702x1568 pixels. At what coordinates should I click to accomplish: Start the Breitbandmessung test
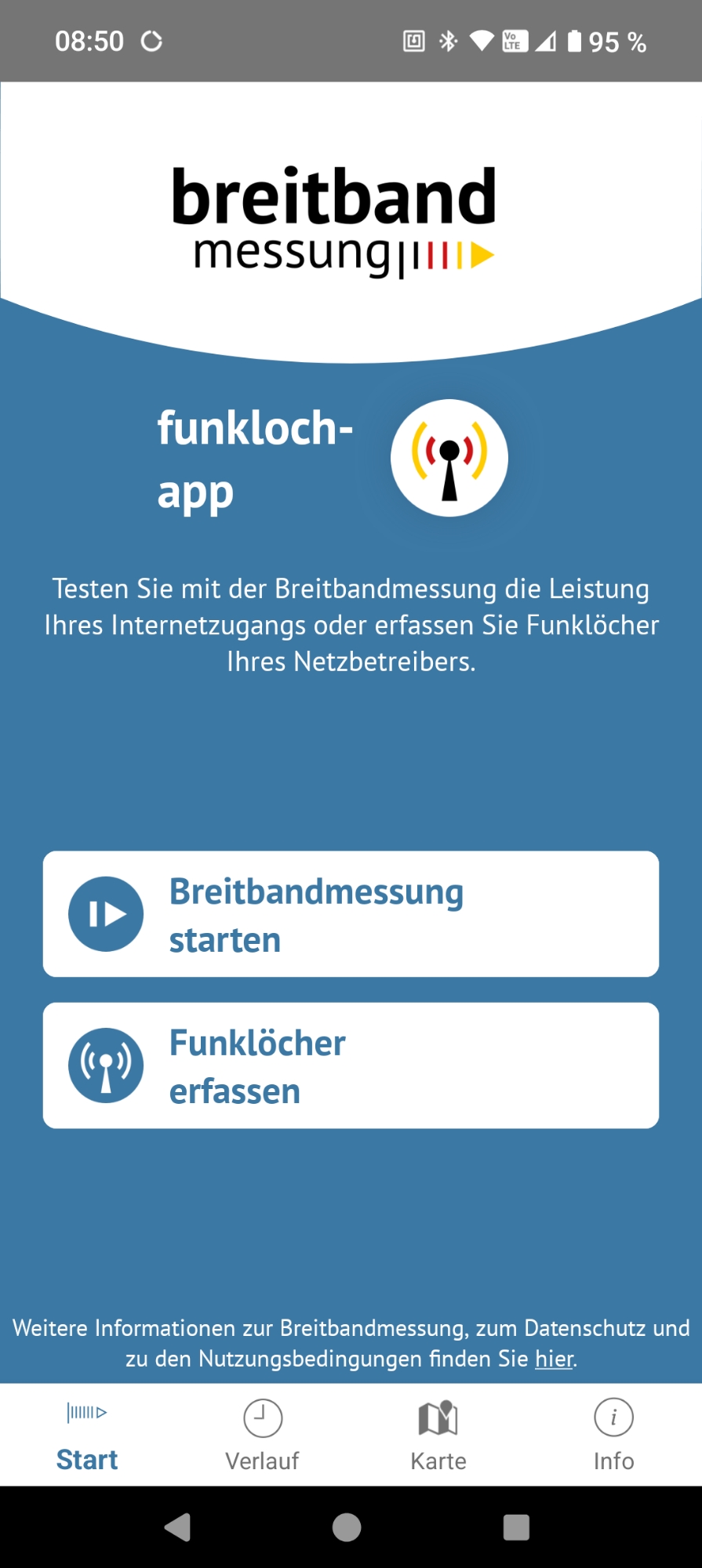click(x=351, y=914)
